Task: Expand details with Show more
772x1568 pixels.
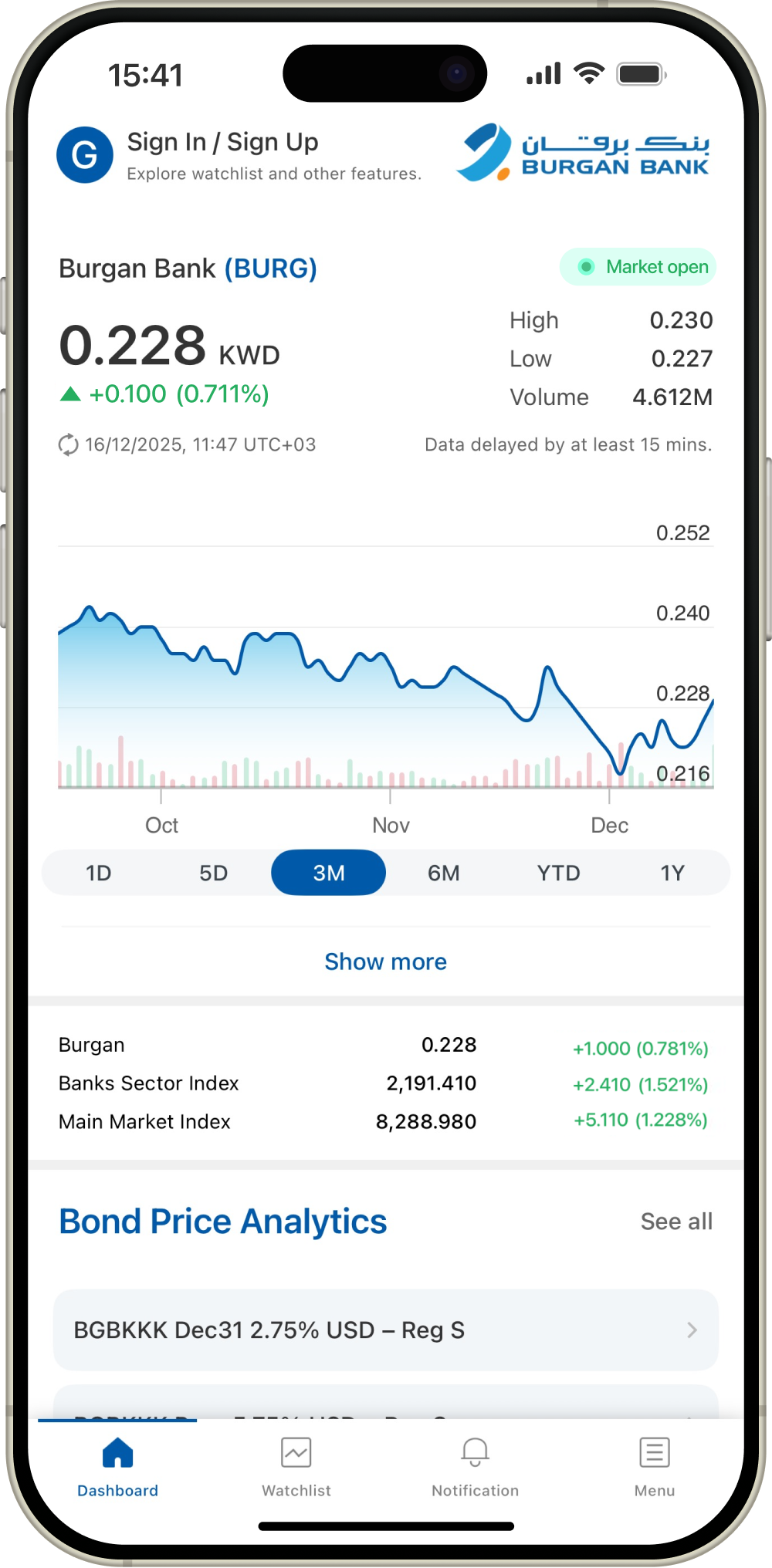Action: [385, 961]
